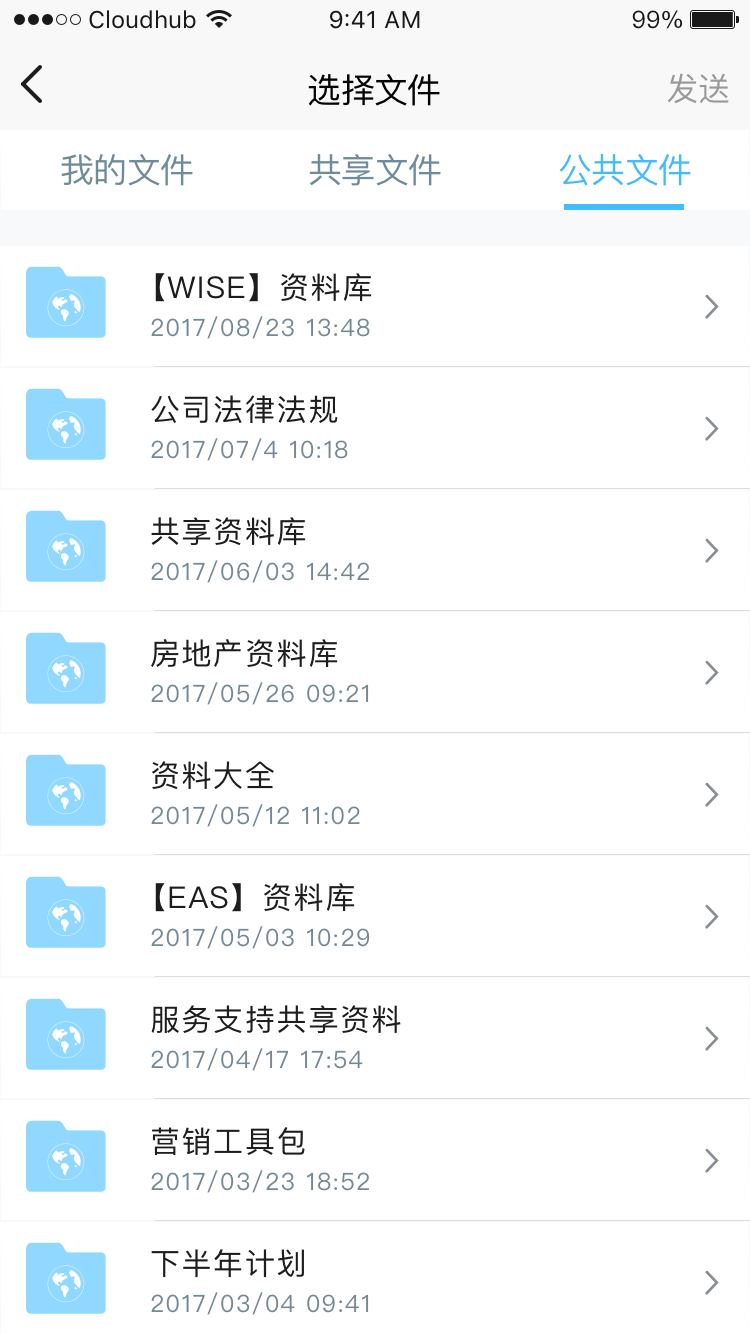
Task: Go back using the top-left arrow
Action: pos(32,85)
